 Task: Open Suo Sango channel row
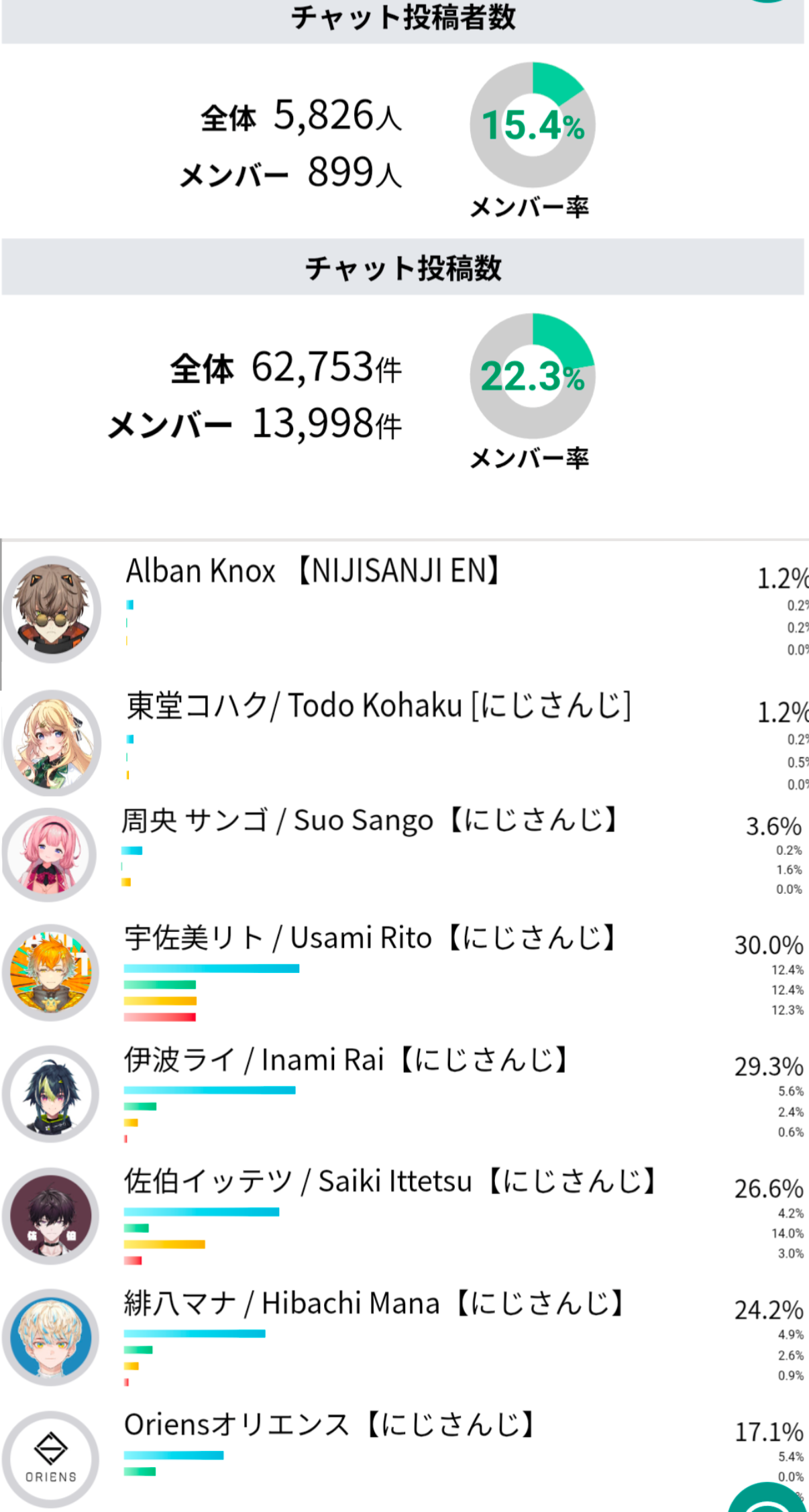click(404, 854)
